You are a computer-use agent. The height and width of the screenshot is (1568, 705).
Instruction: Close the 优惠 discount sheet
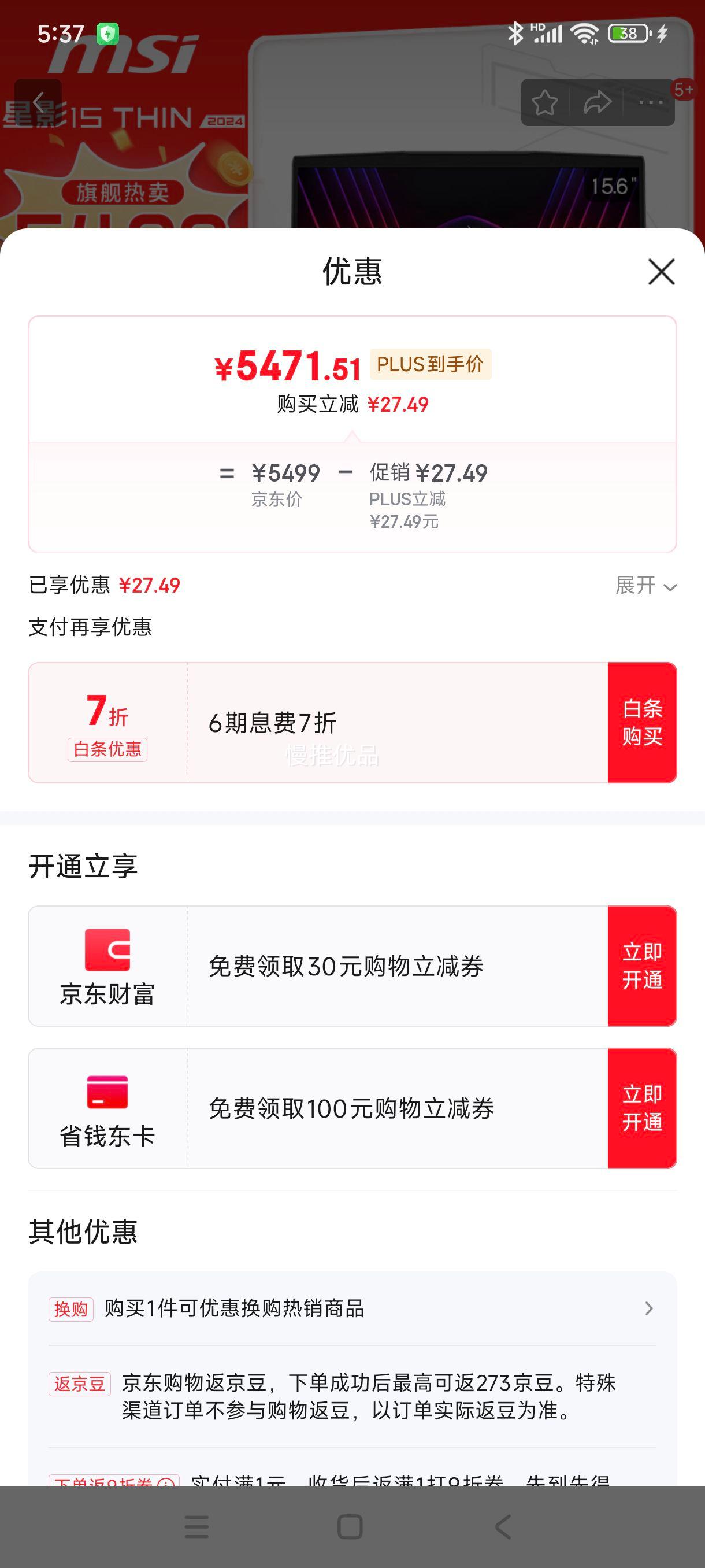661,272
